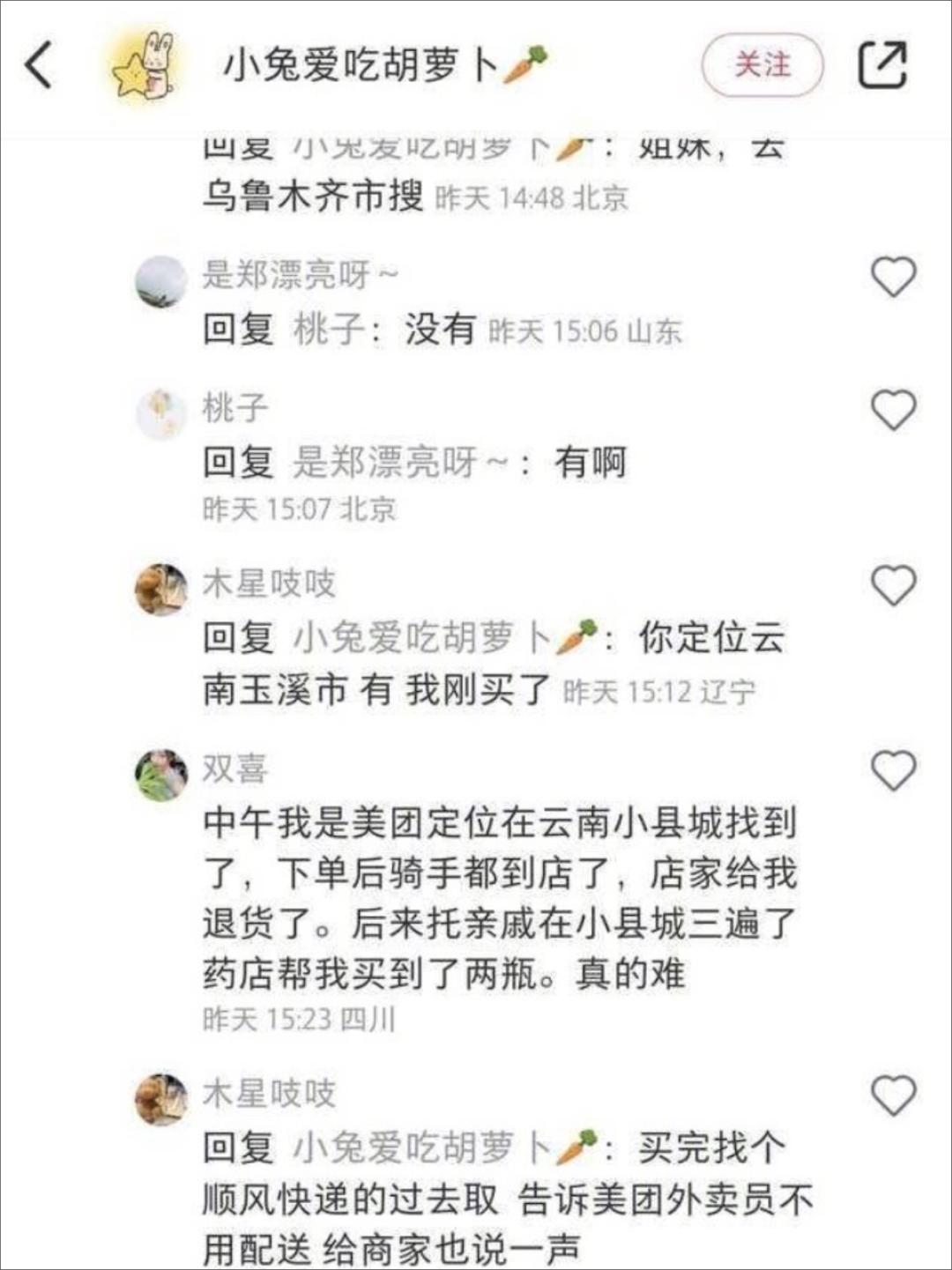Tap the heart on the bottom 木星吱吱 comment
The width and height of the screenshot is (952, 1270).
coord(893,1095)
